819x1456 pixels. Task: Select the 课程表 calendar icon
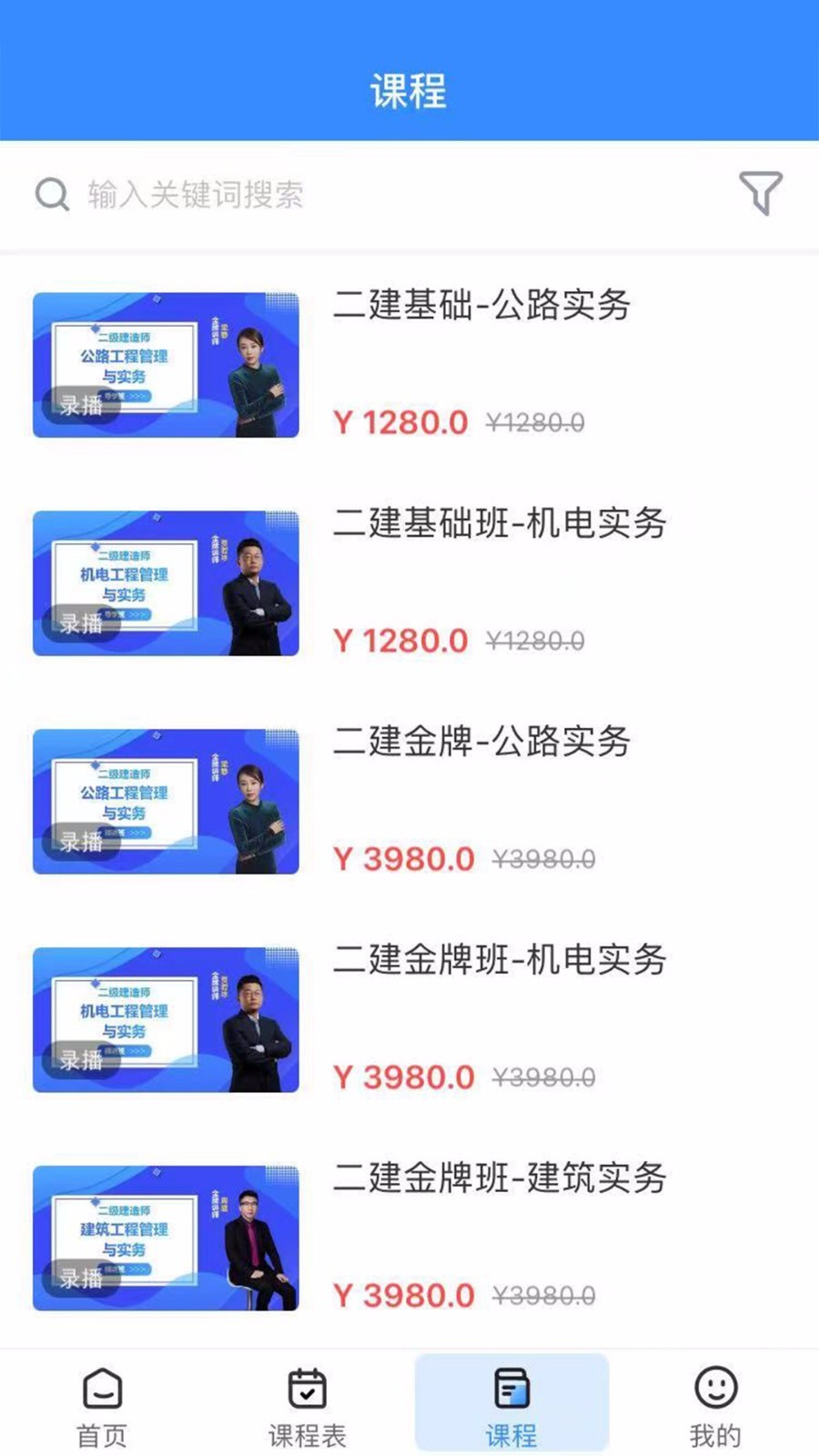(307, 1390)
